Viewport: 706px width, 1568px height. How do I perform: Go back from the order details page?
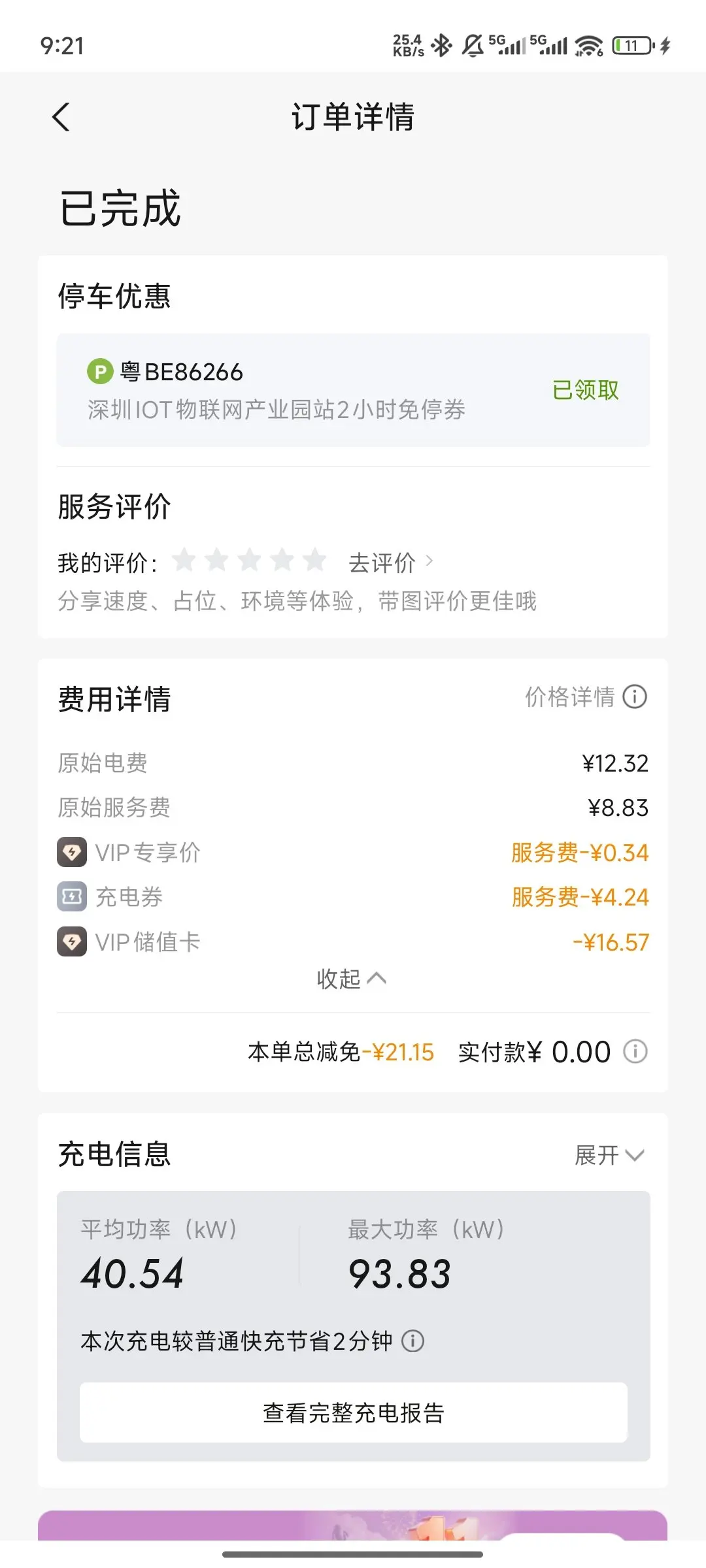point(61,118)
